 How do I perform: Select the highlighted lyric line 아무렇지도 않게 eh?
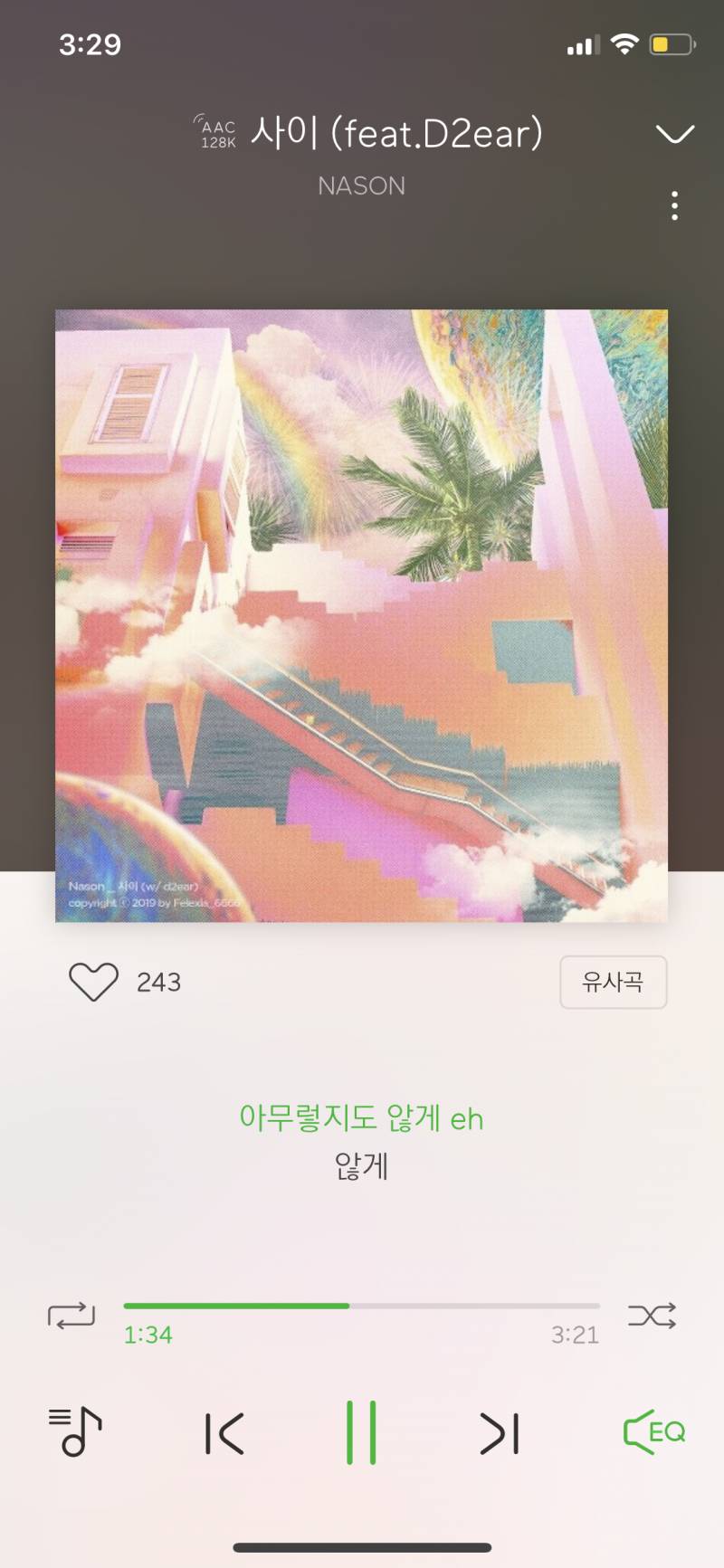click(x=362, y=1118)
